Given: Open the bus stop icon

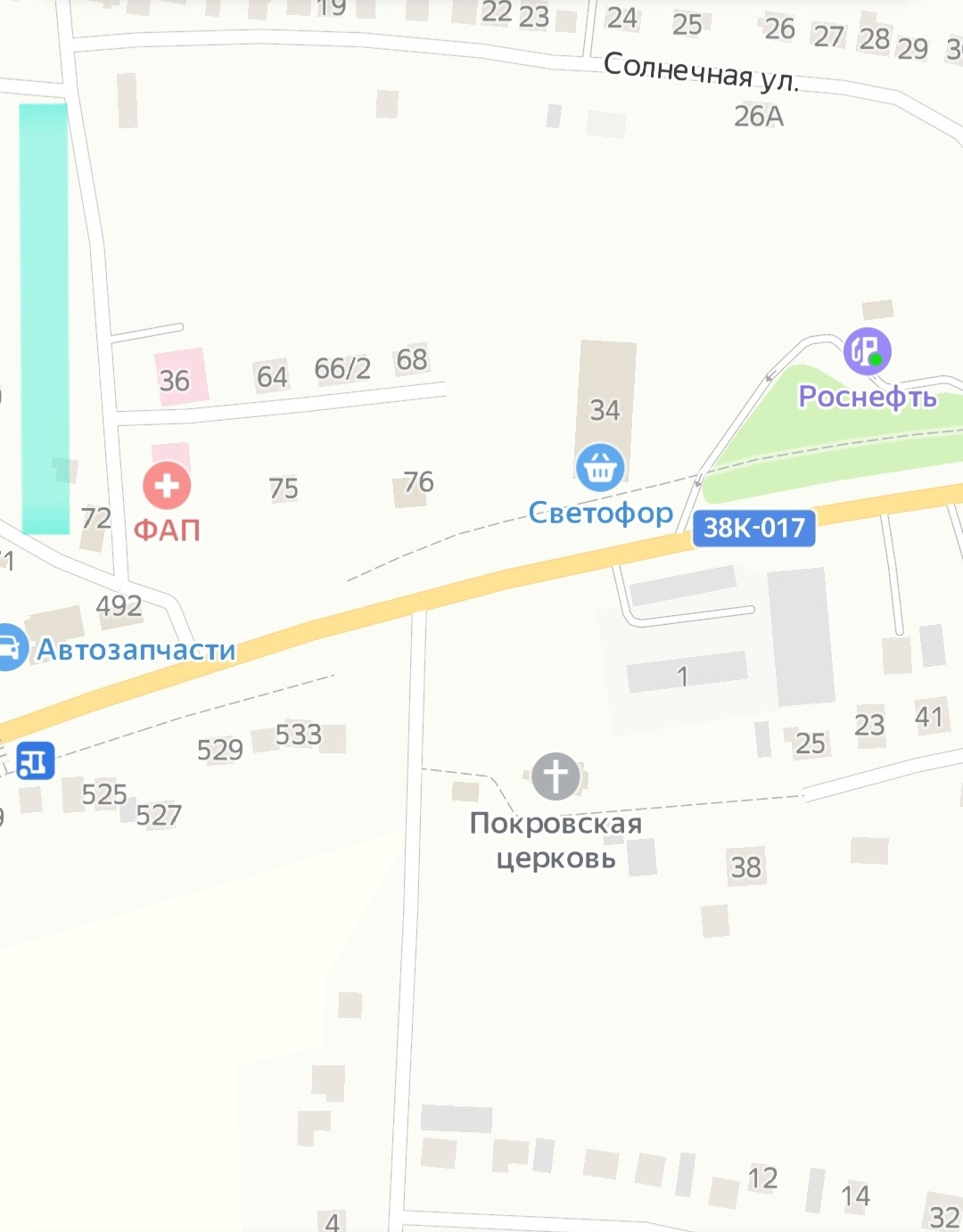Looking at the screenshot, I should click(x=35, y=761).
